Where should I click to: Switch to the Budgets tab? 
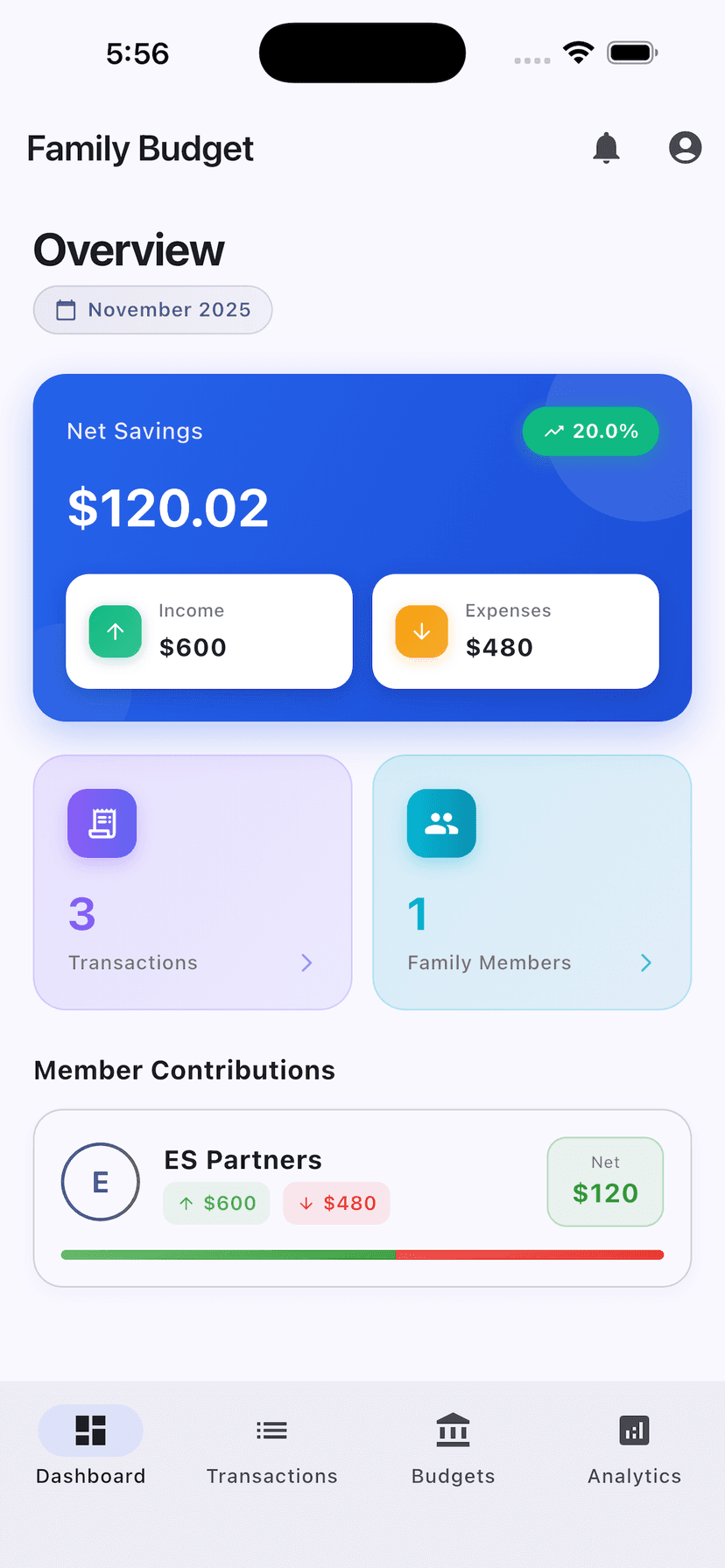453,1446
